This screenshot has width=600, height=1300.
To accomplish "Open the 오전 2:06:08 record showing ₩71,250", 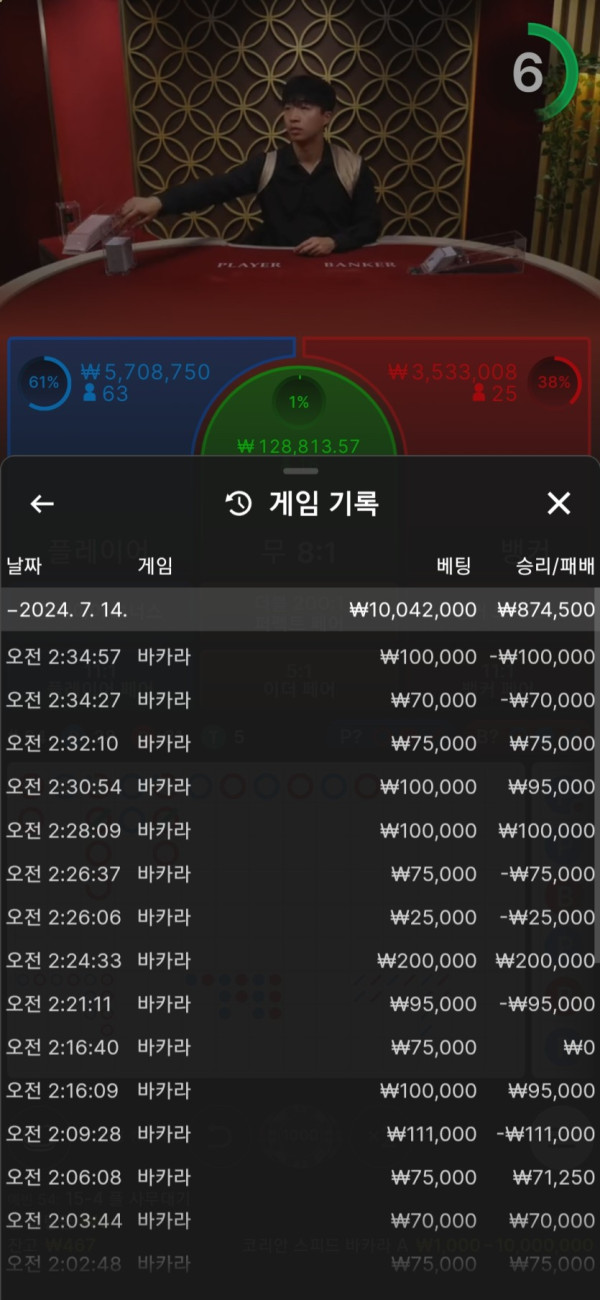I will [x=300, y=1178].
